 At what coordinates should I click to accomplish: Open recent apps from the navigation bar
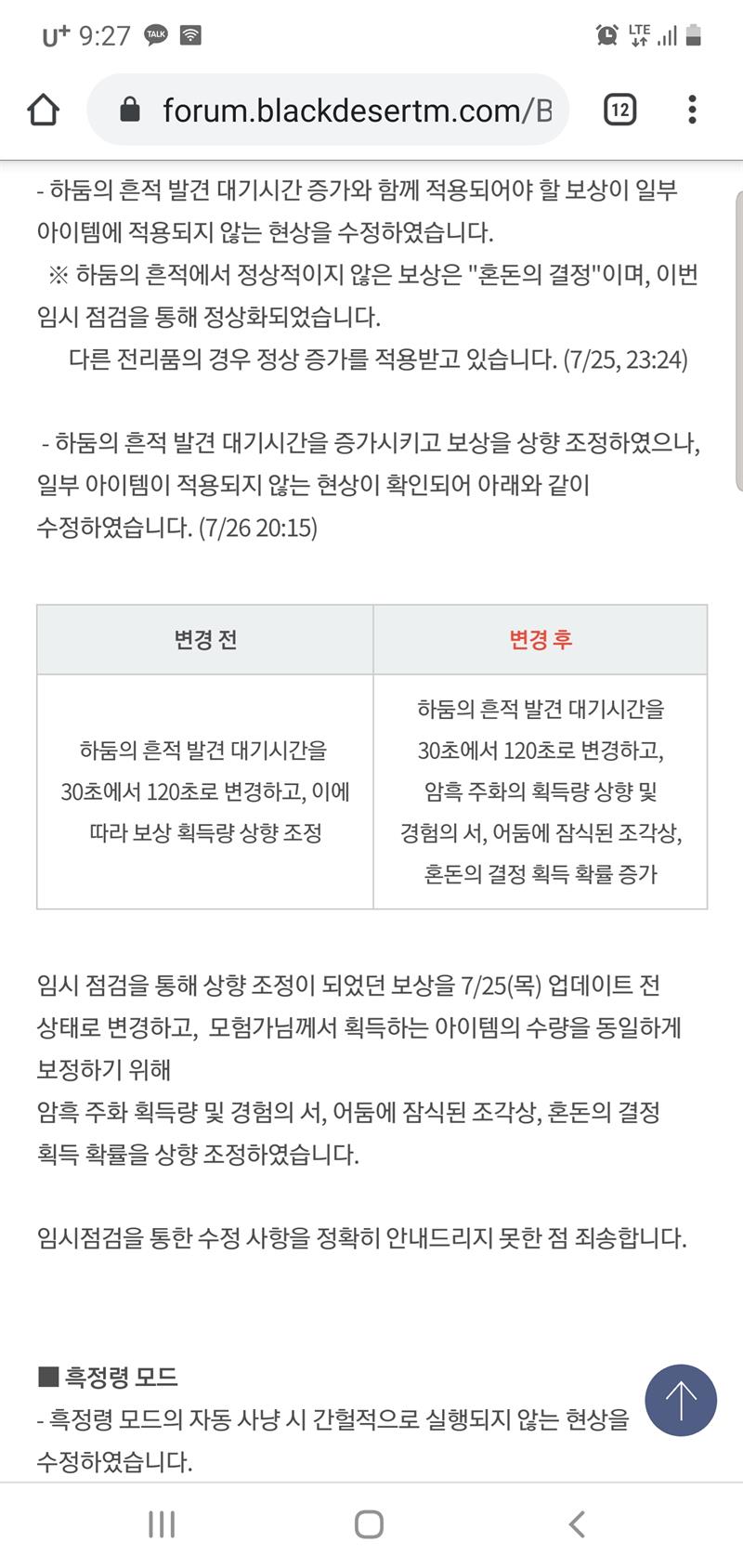(162, 1524)
